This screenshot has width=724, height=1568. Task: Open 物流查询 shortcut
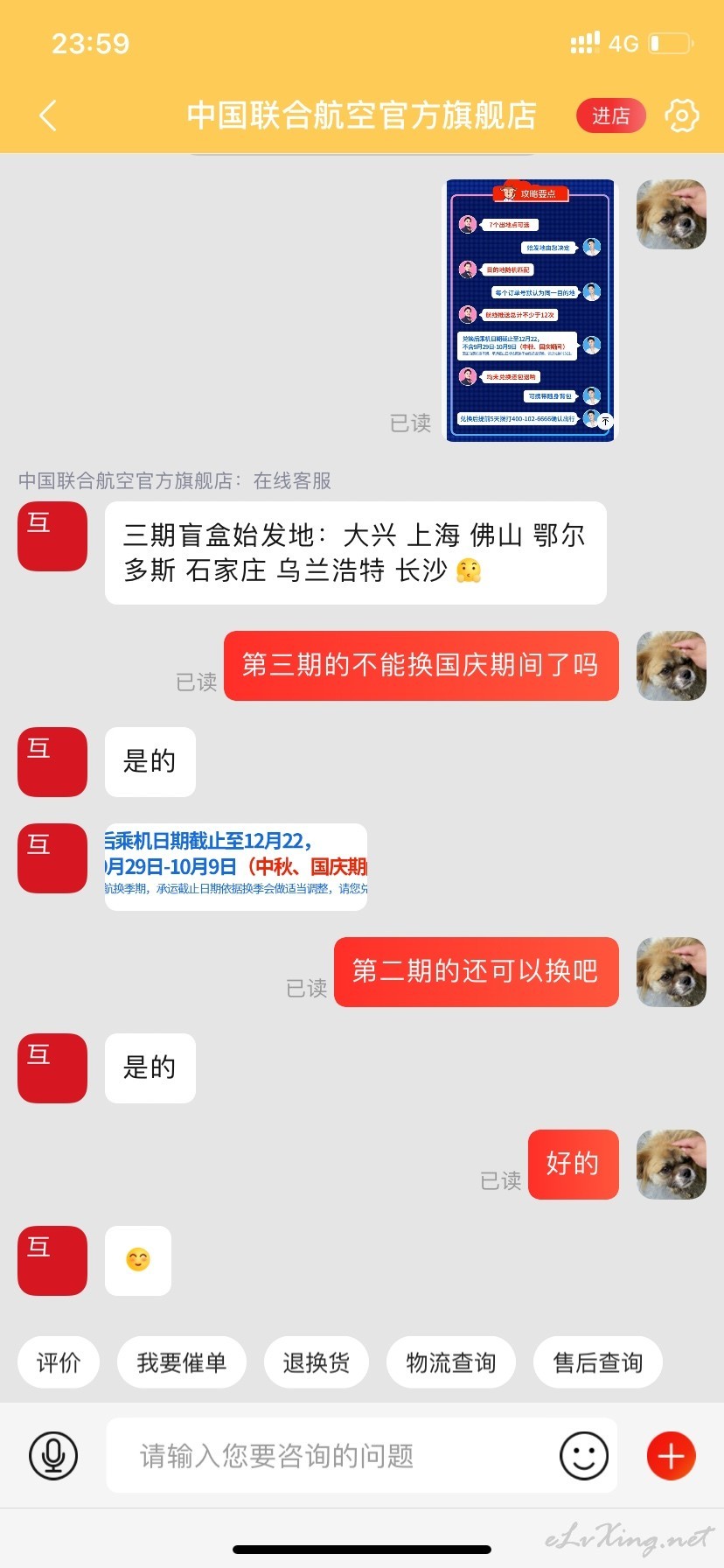pos(451,1362)
